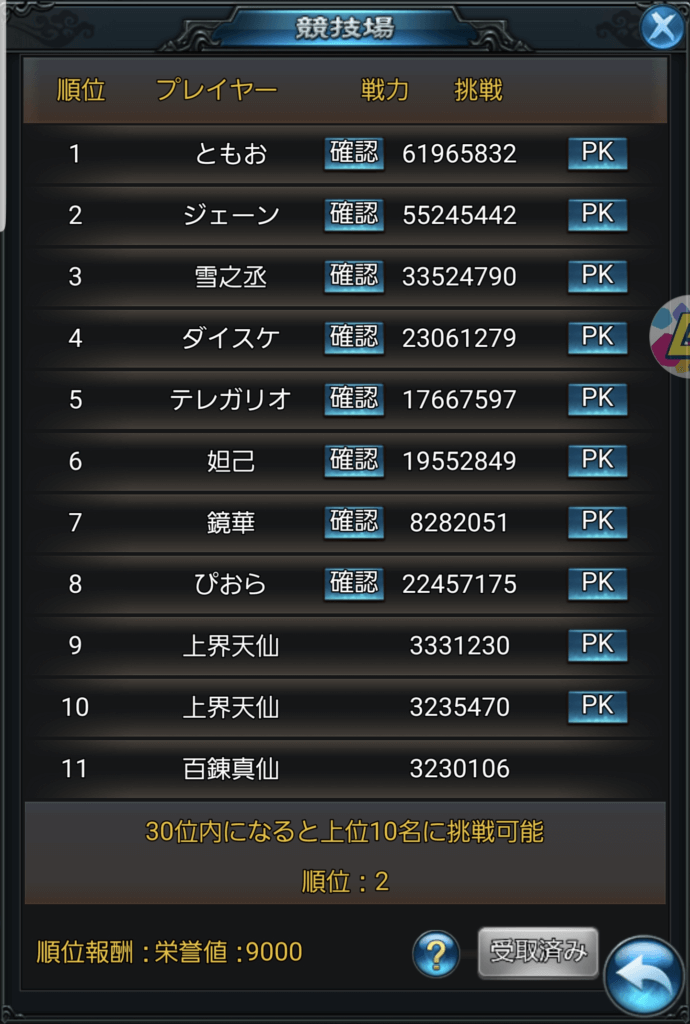Screen dimensions: 690x1024
Task: Tap PK next to ジェーン
Action: click(597, 214)
